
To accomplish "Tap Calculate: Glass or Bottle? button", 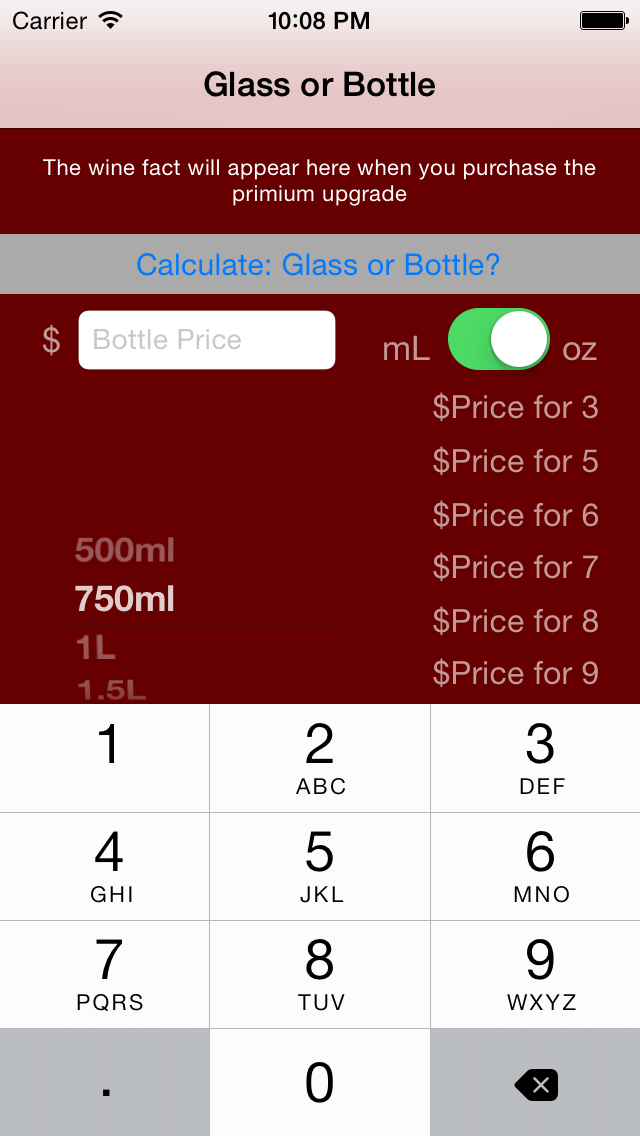I will pyautogui.click(x=318, y=264).
